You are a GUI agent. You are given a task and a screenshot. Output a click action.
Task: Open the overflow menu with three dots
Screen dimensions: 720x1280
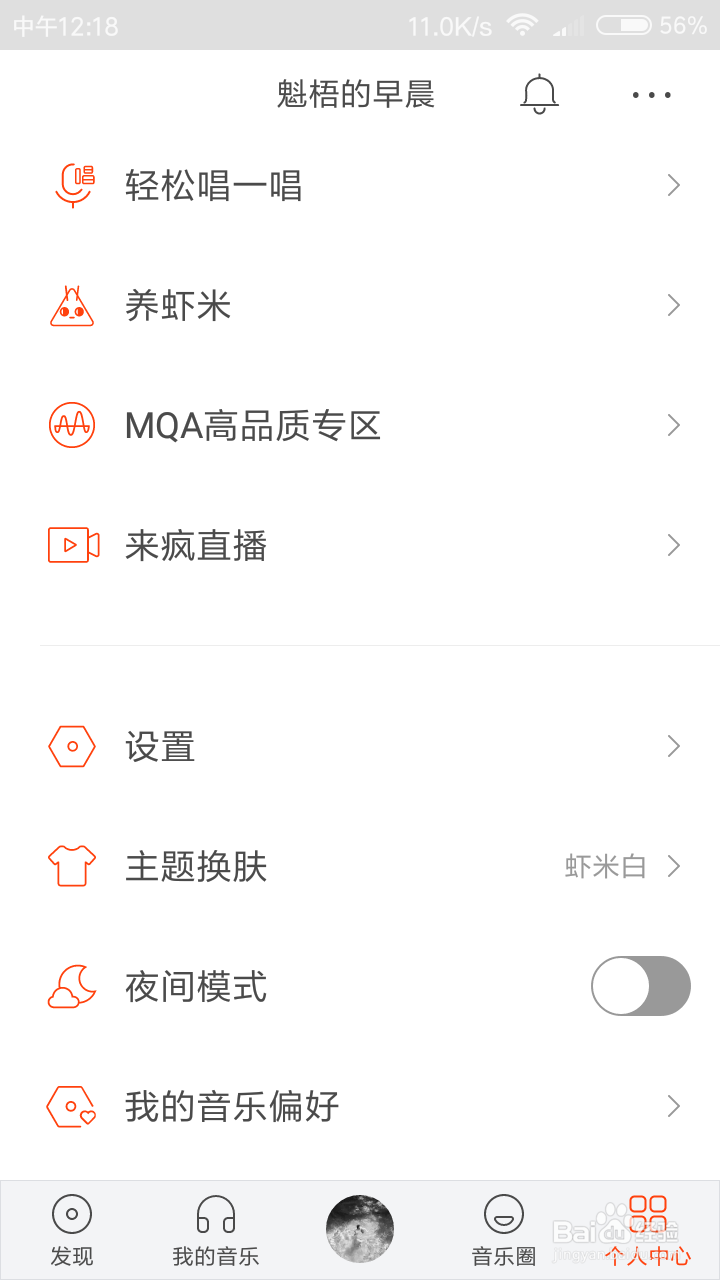pos(652,94)
